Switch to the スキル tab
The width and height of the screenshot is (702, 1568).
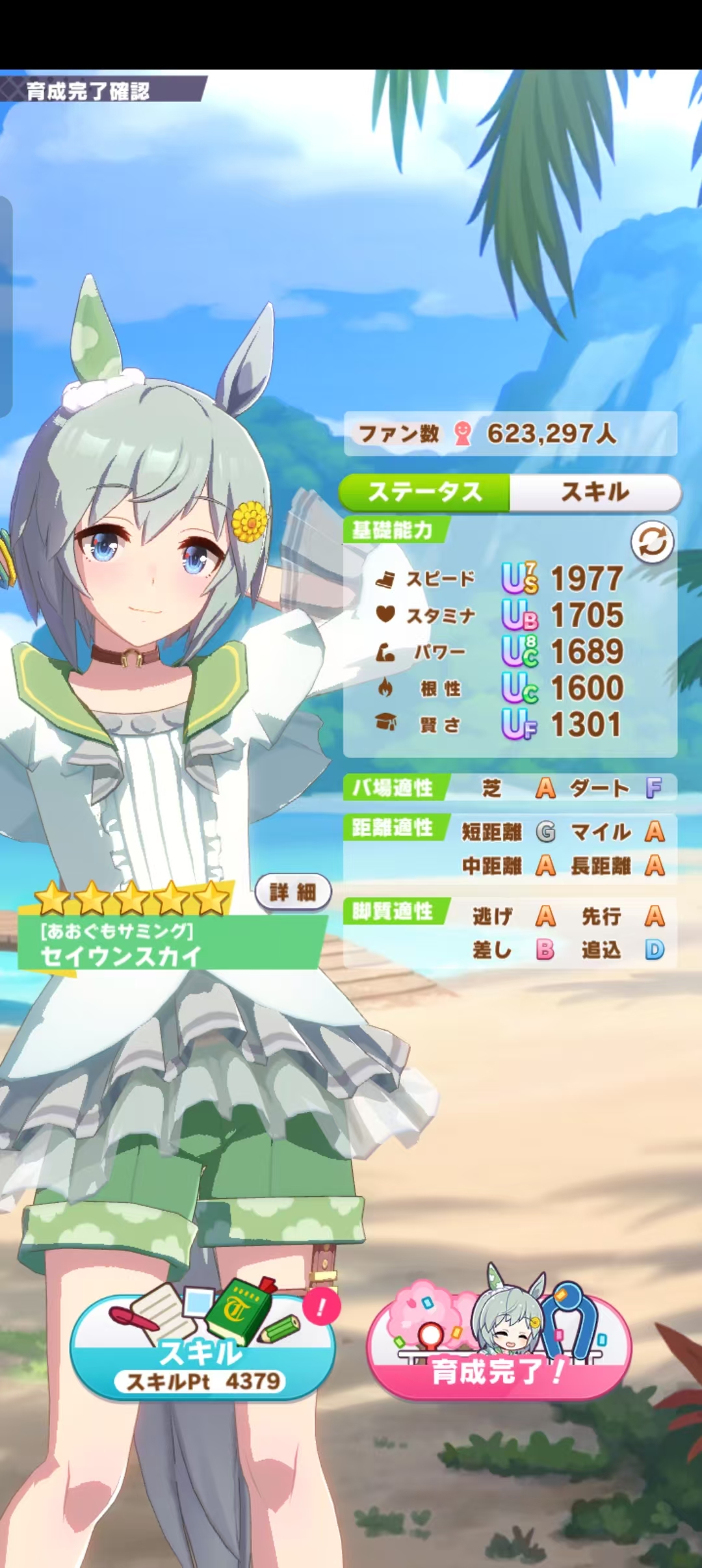coord(595,492)
